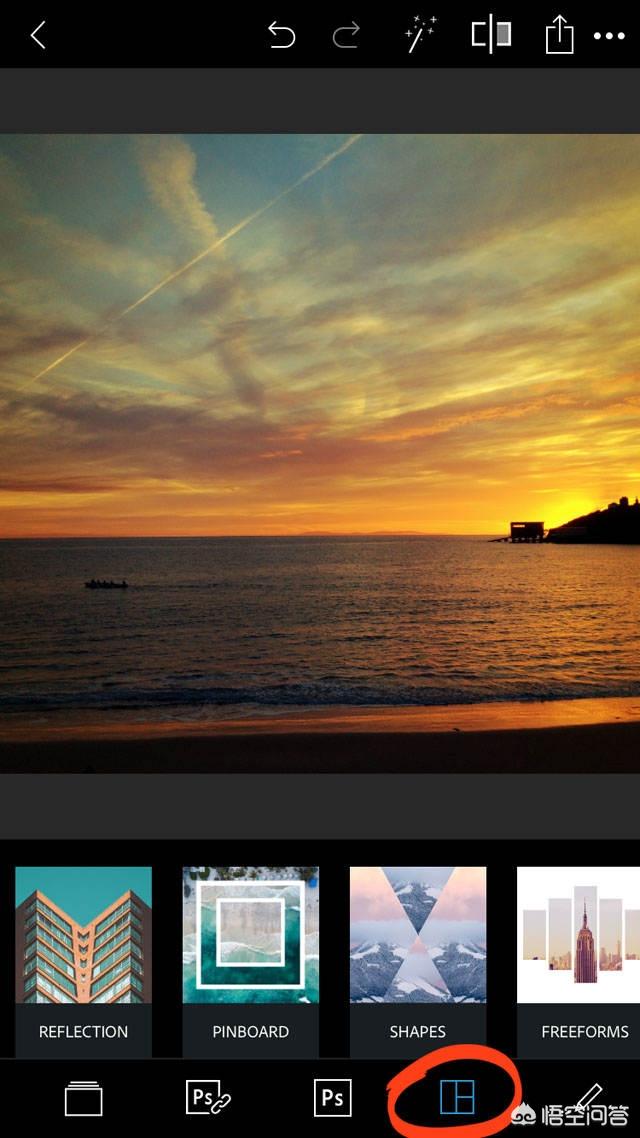Open the layers stack tool
640x1138 pixels.
point(83,1099)
